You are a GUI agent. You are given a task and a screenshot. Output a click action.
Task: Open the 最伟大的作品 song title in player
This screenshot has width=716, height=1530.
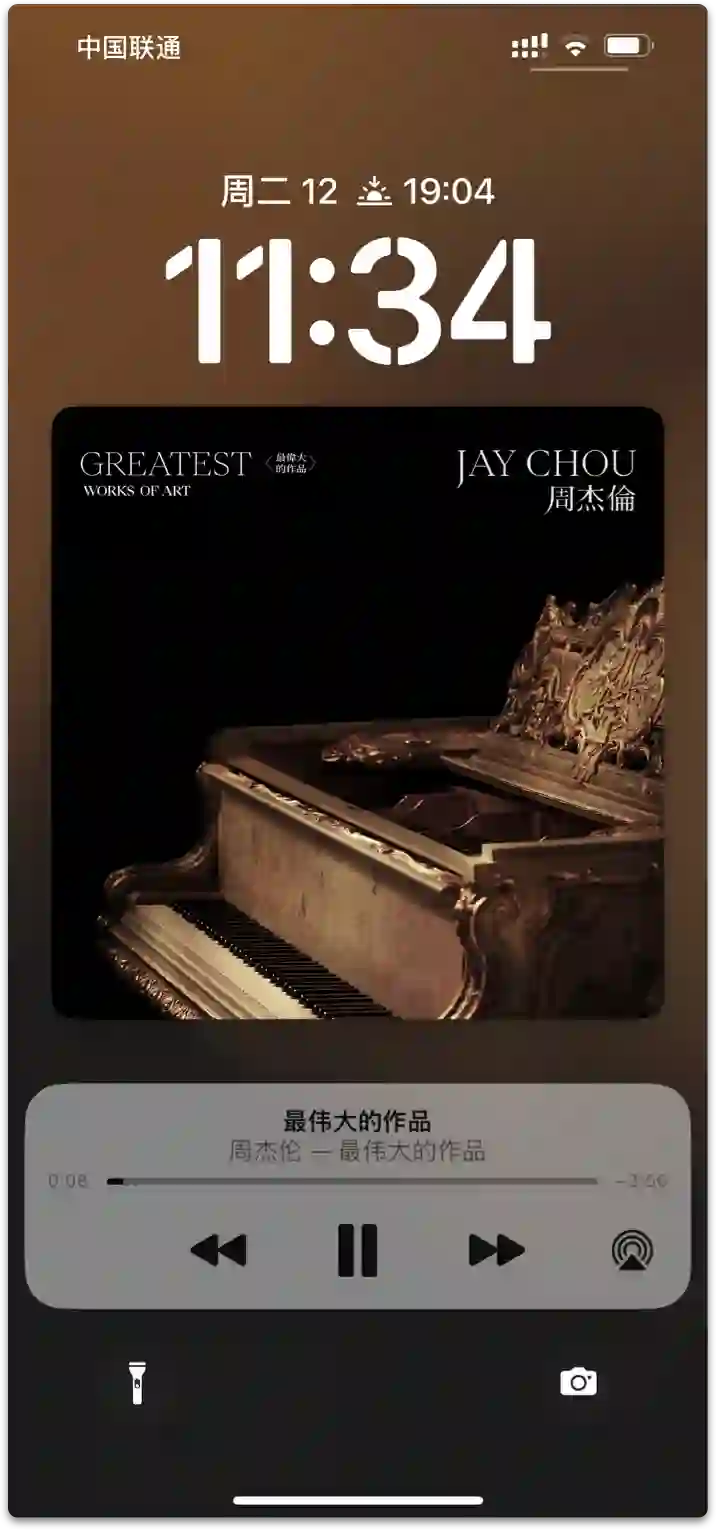(357, 1121)
